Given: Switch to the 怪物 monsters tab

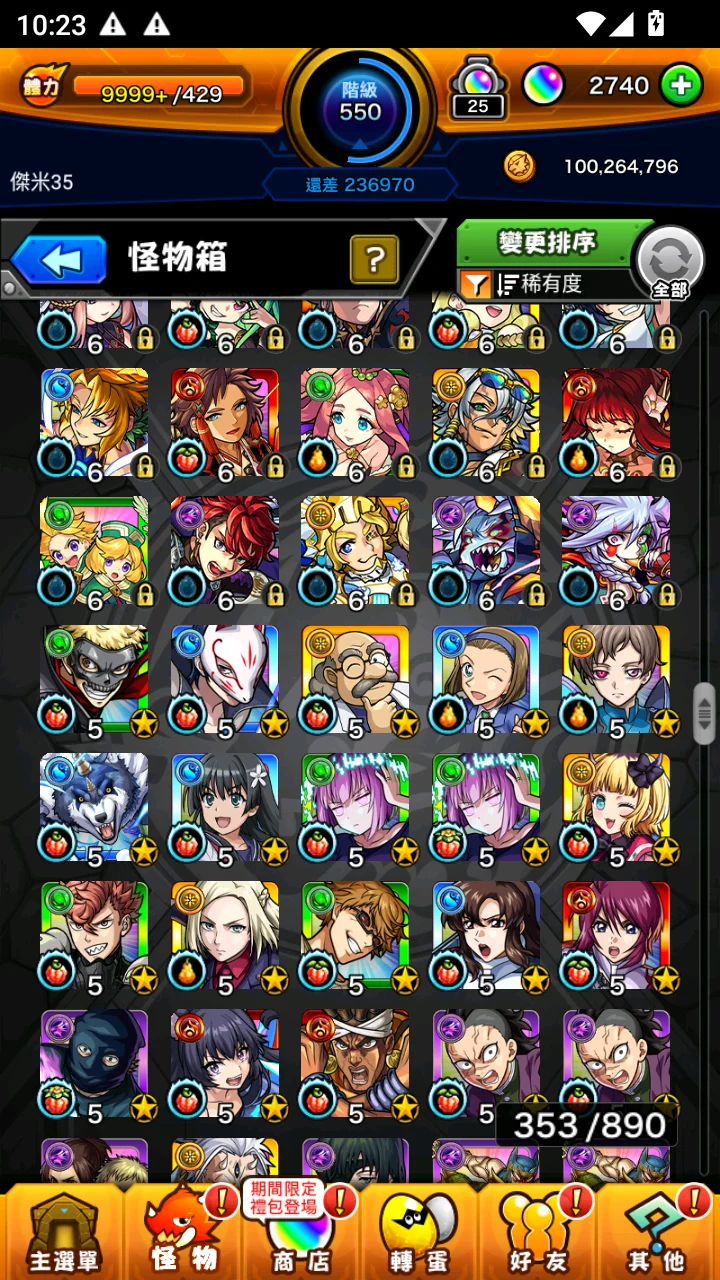Looking at the screenshot, I should tap(185, 1232).
